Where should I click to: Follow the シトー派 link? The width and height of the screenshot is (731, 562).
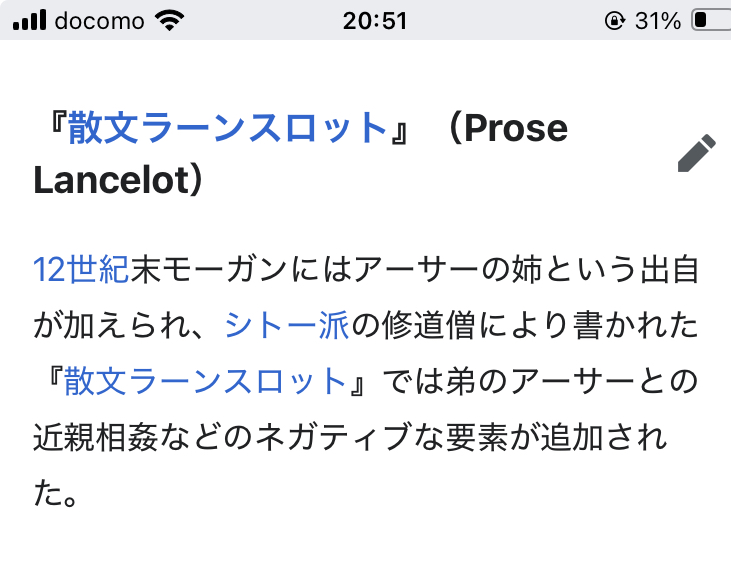tap(286, 326)
